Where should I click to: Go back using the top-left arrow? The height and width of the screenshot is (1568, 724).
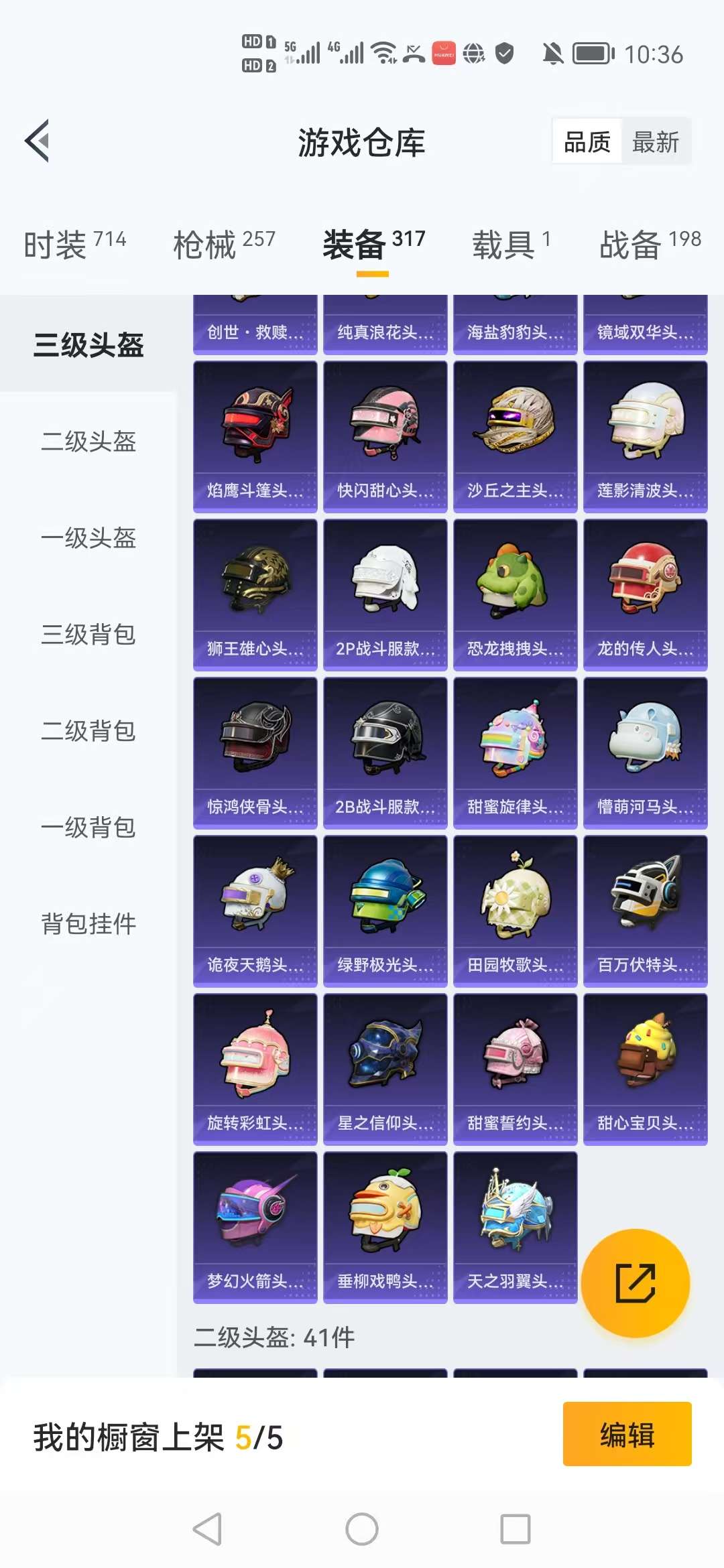tap(38, 141)
